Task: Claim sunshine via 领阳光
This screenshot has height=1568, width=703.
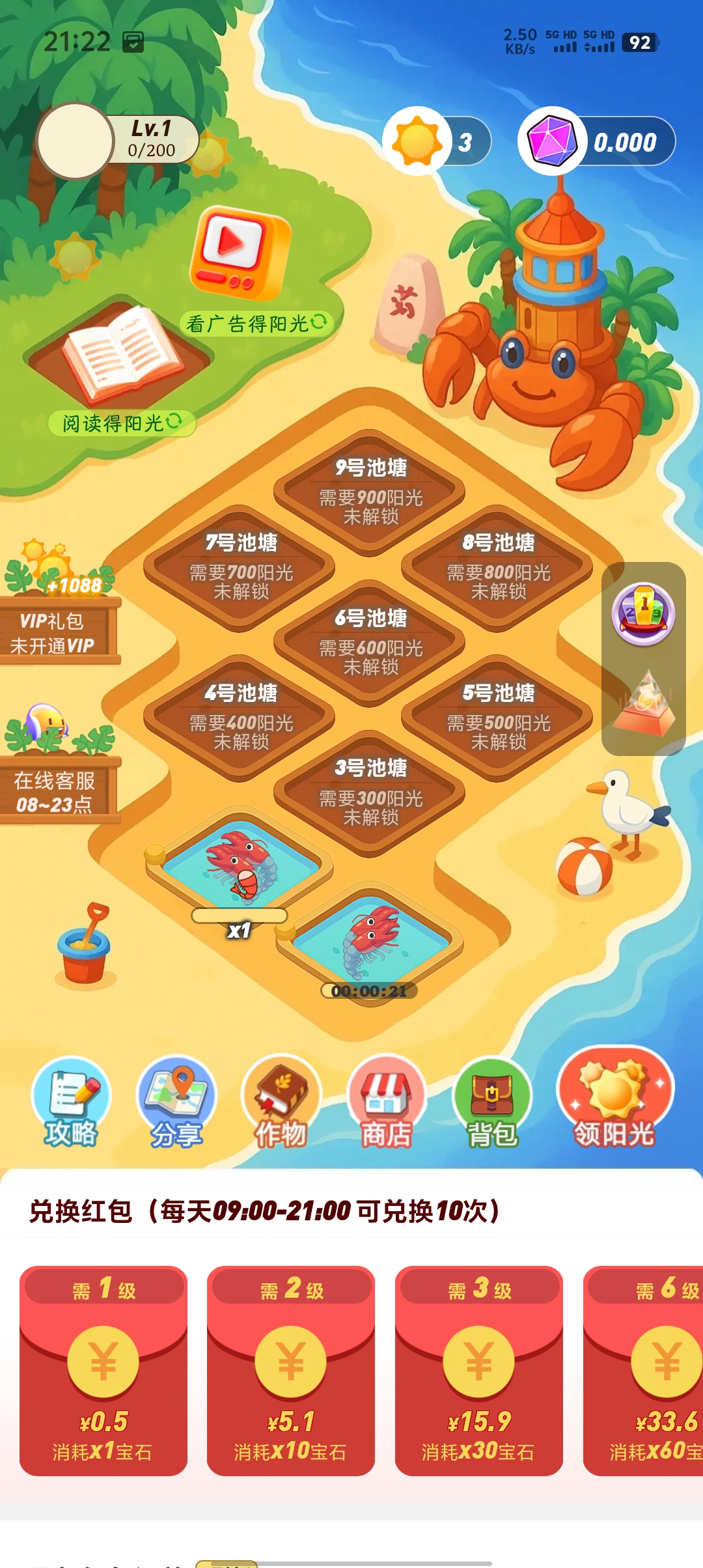Action: [x=614, y=1099]
